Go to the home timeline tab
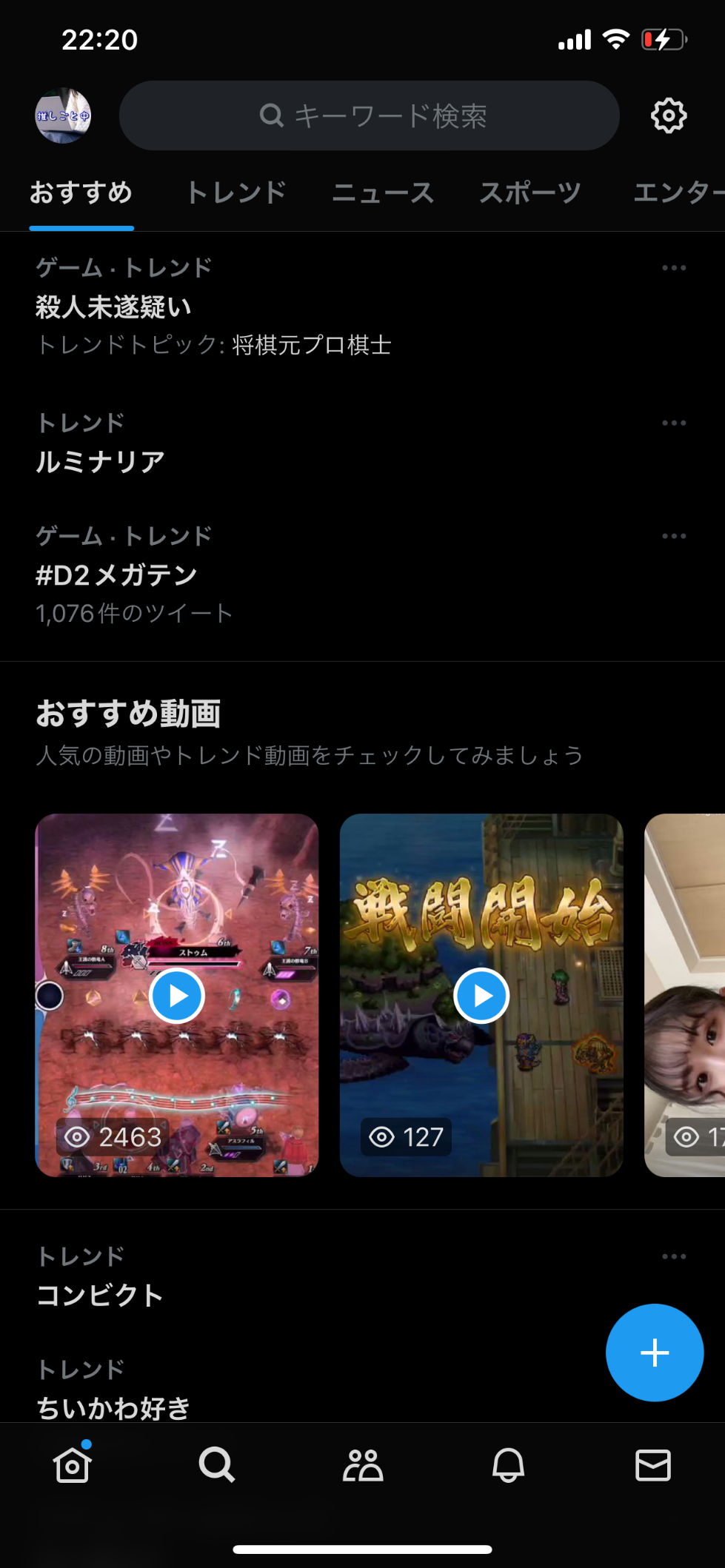Image resolution: width=725 pixels, height=1568 pixels. point(72,1465)
